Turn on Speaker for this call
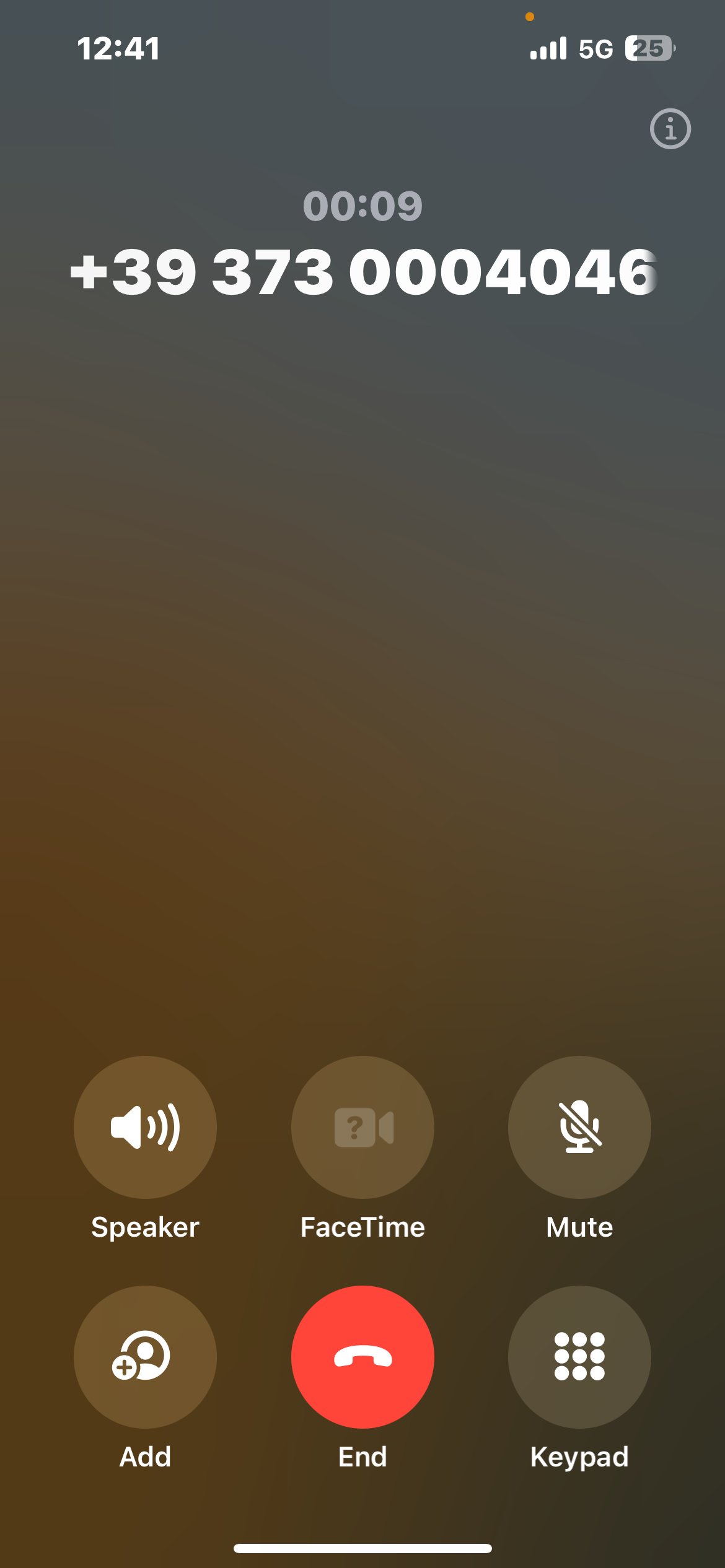Screen dimensions: 725x1568 tap(145, 1127)
